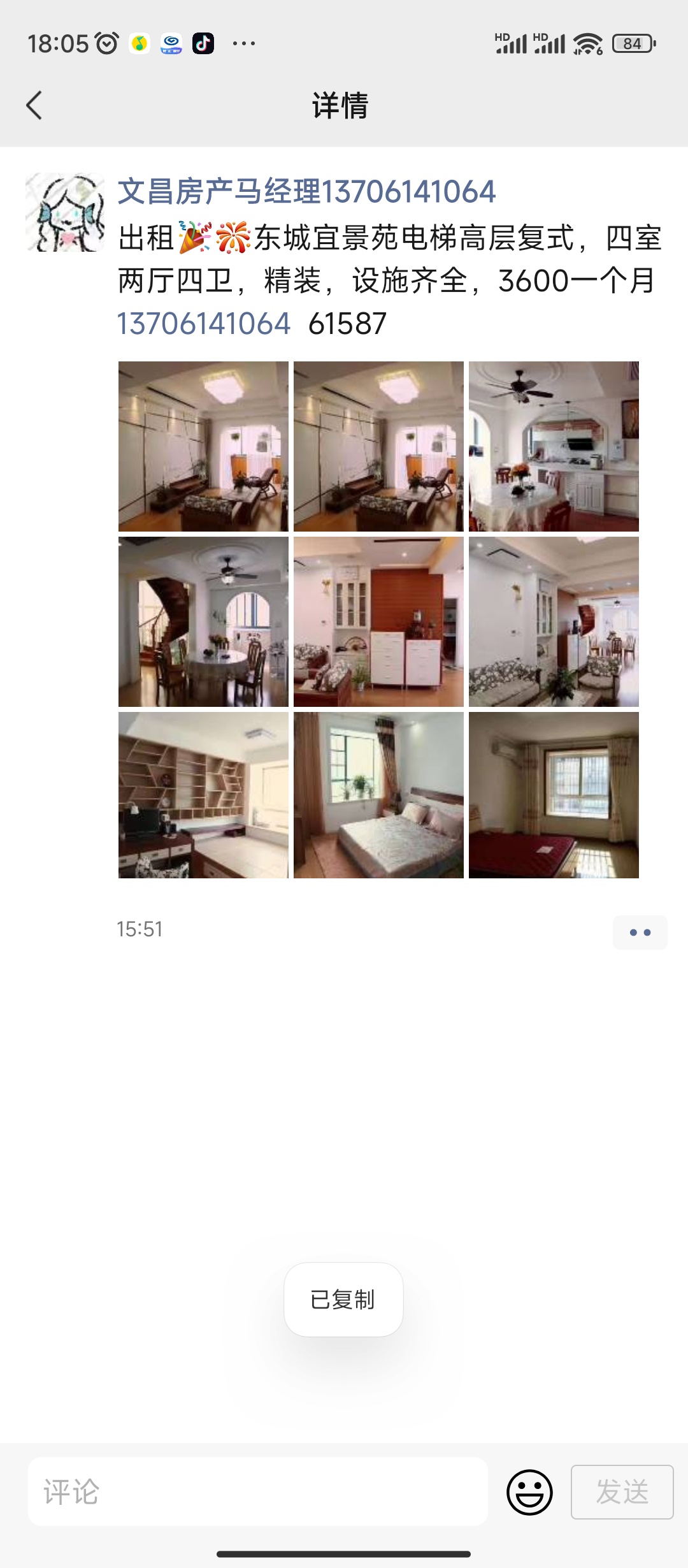The width and height of the screenshot is (688, 1568).
Task: Open photo with red wood cabinet wall
Action: pos(378,621)
